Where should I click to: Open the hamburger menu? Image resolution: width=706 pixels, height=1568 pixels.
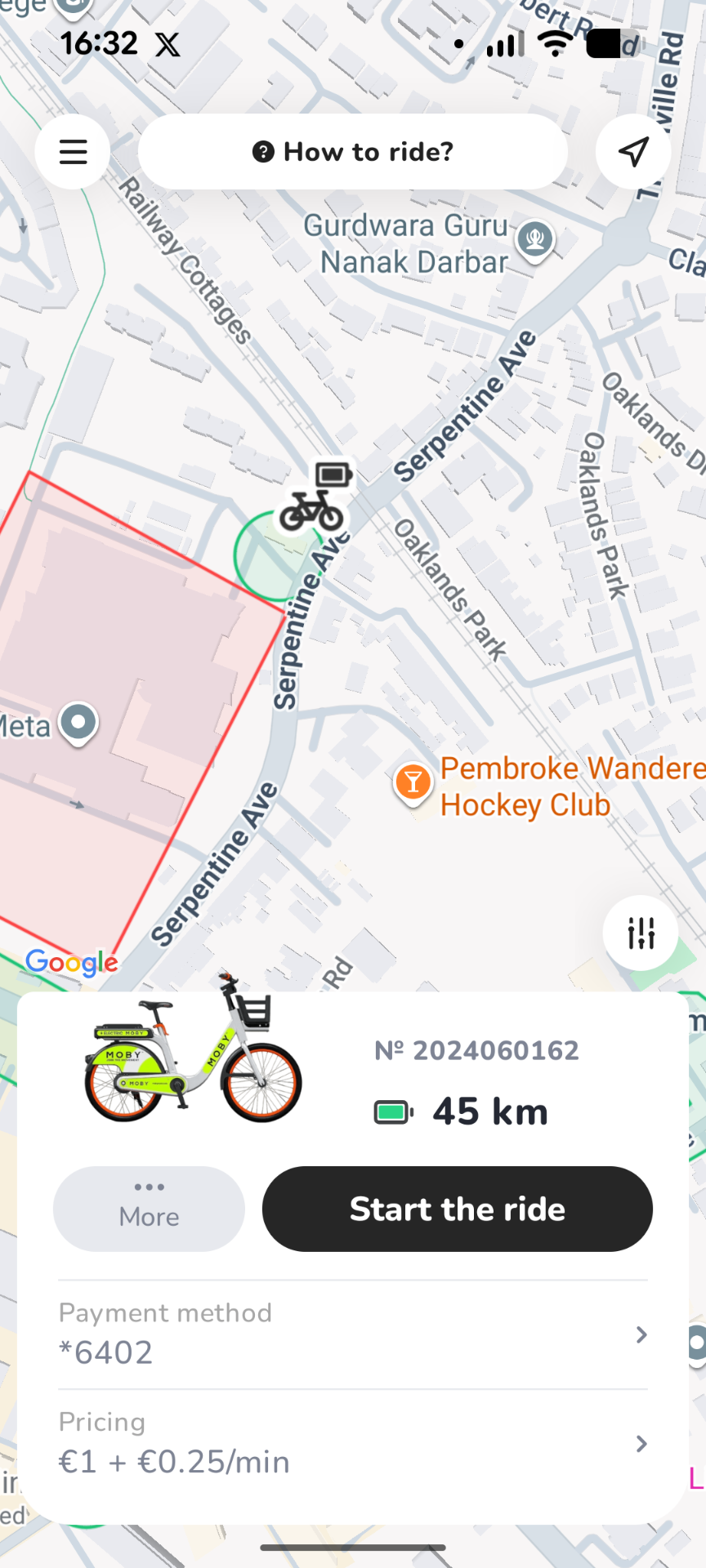pyautogui.click(x=73, y=152)
